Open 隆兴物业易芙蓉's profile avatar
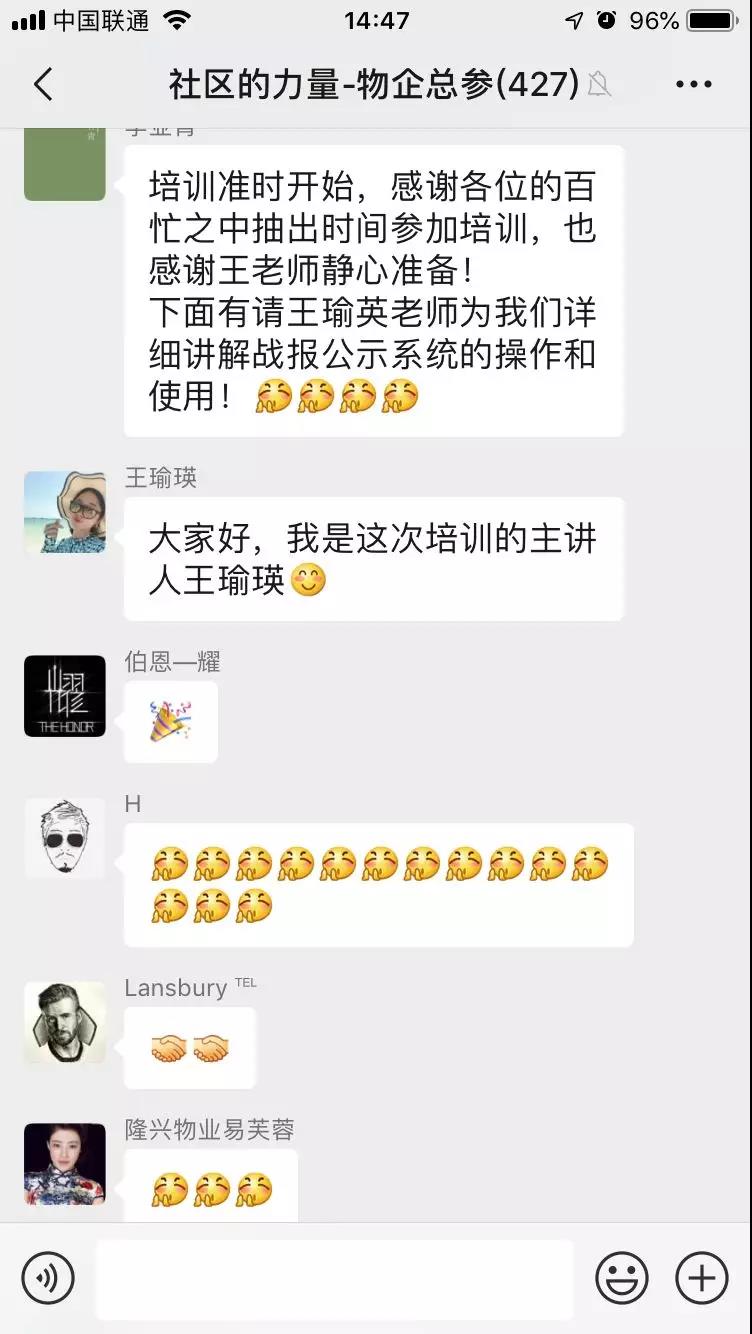 coord(65,1164)
